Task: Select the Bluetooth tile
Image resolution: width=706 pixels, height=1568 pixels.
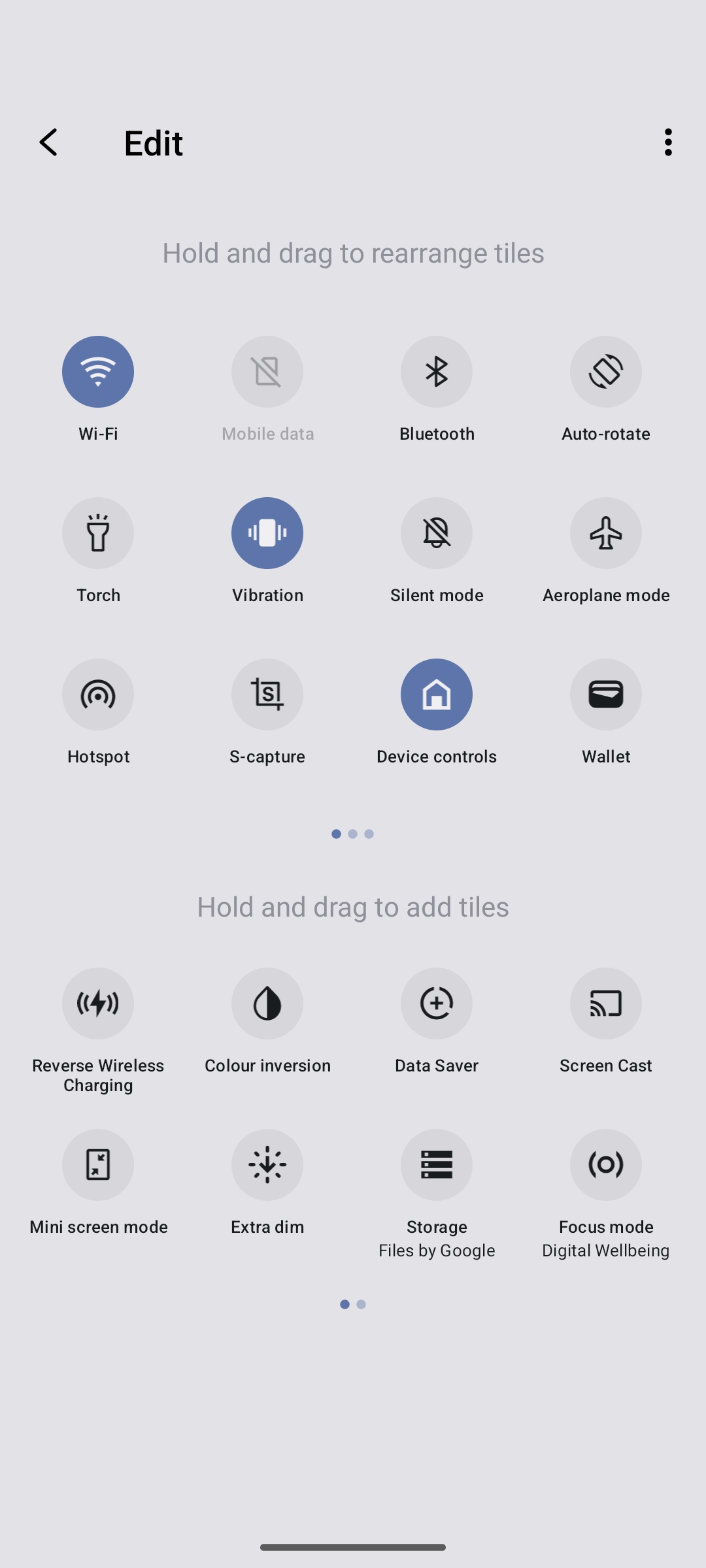Action: coord(437,372)
